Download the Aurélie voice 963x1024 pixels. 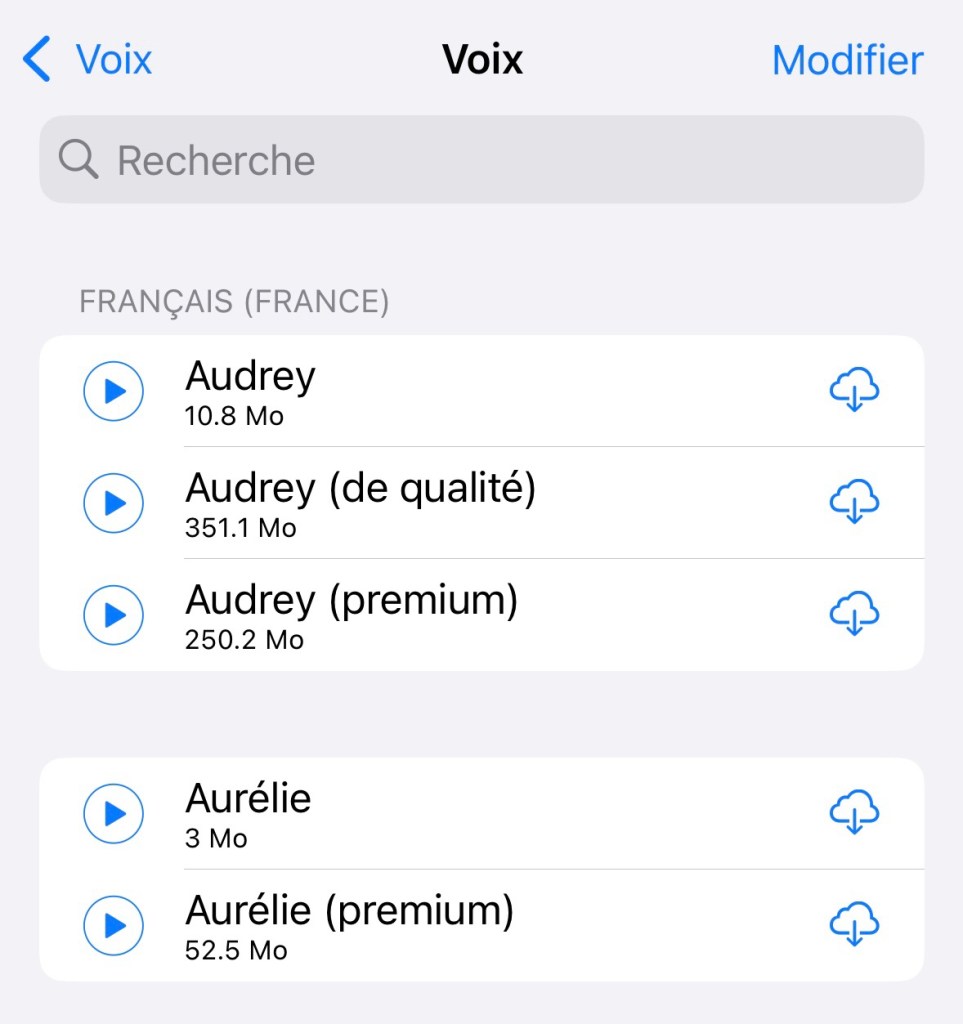point(855,814)
